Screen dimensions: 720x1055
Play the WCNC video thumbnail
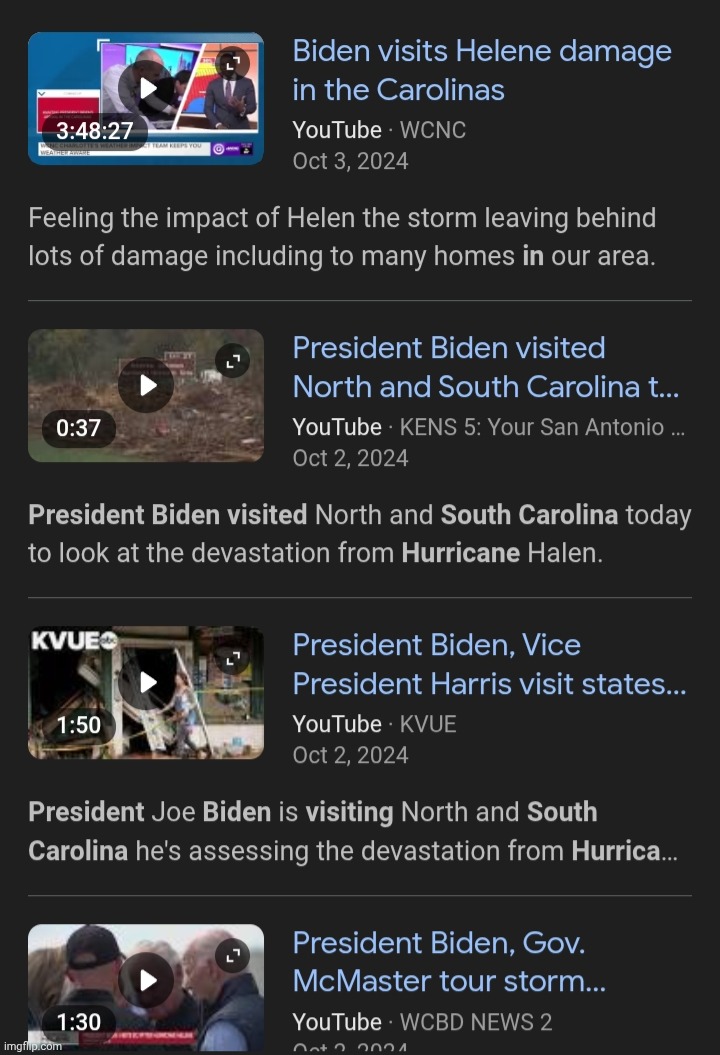coord(146,88)
